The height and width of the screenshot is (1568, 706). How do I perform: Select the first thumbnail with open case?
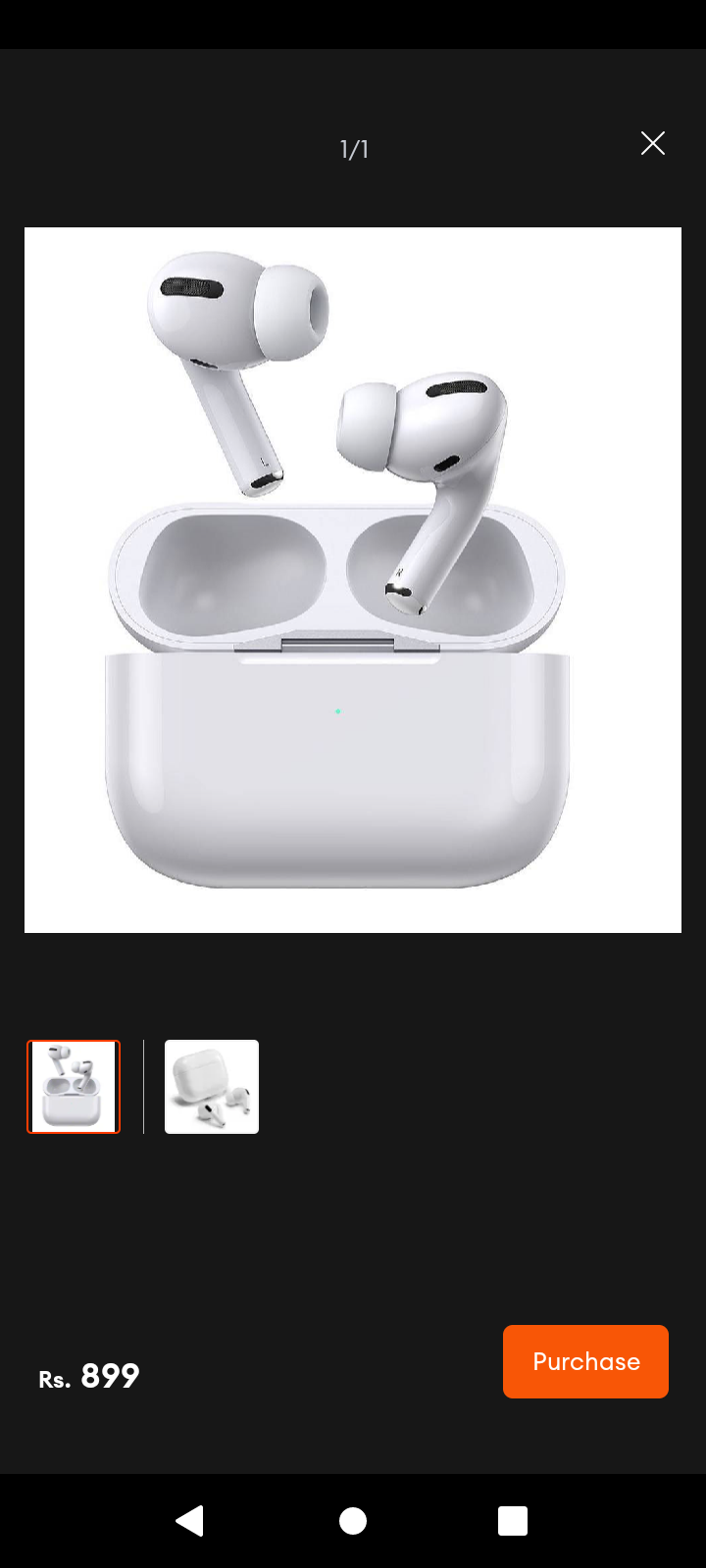pyautogui.click(x=74, y=1087)
